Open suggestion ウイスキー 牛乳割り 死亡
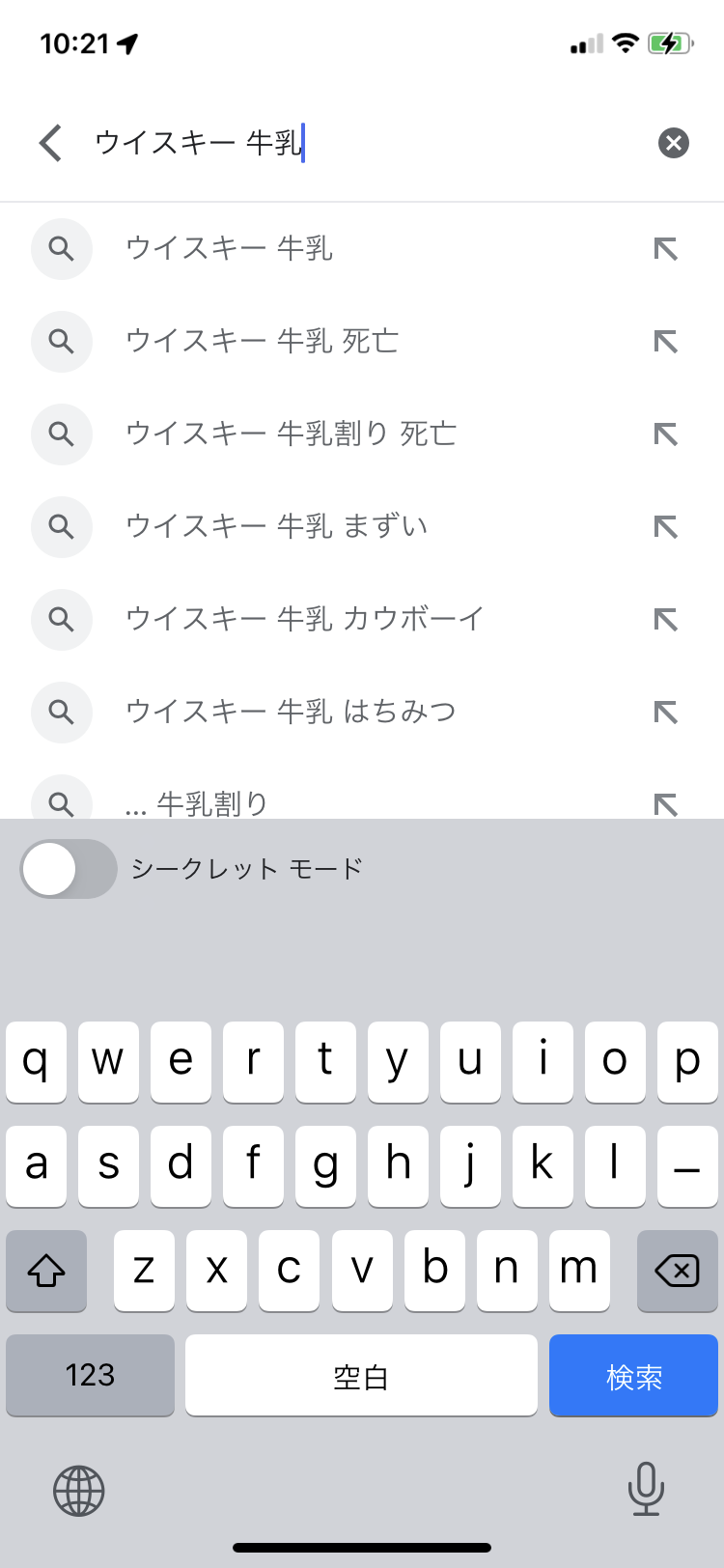The image size is (724, 1568). coord(362,434)
